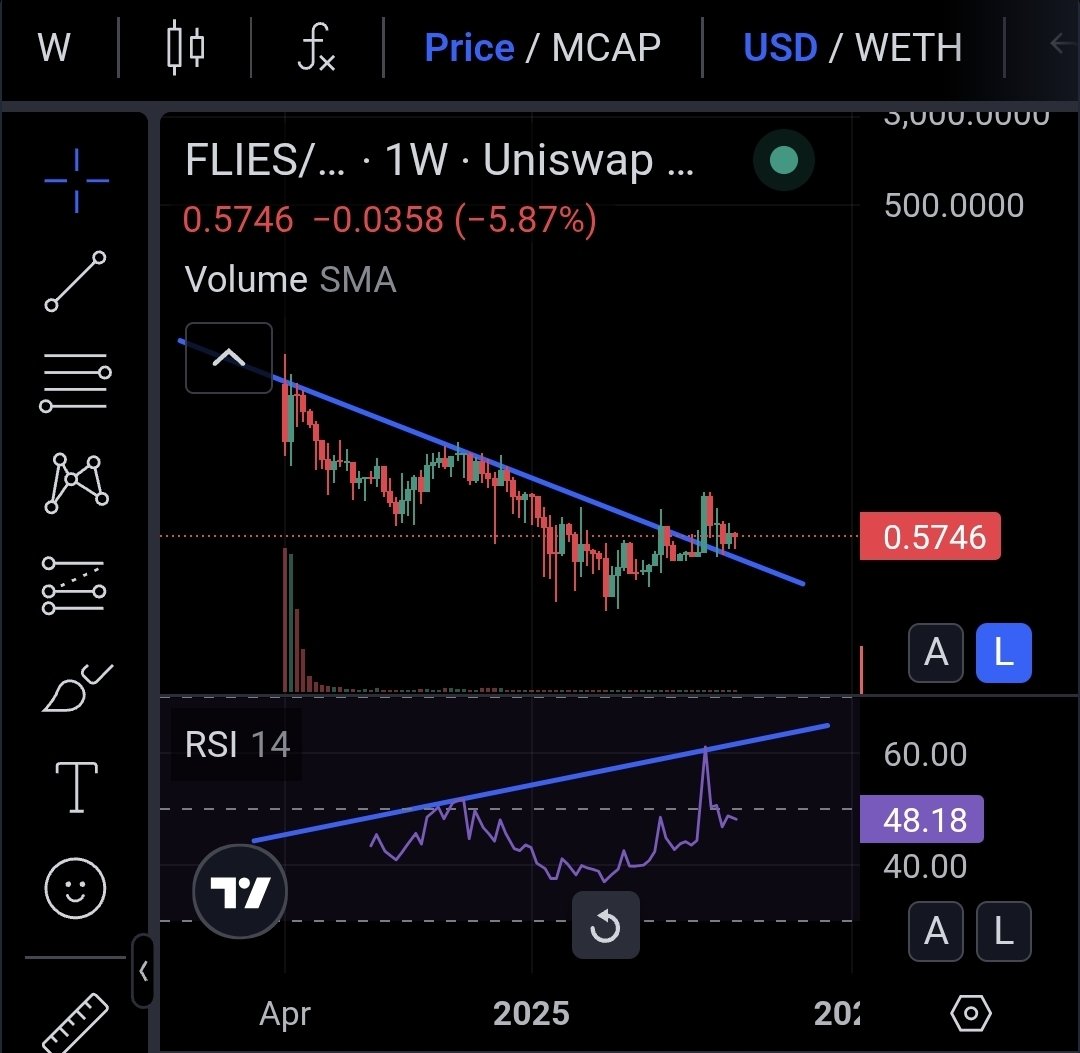Change the candlestick chart style
The height and width of the screenshot is (1053, 1080).
click(x=185, y=47)
